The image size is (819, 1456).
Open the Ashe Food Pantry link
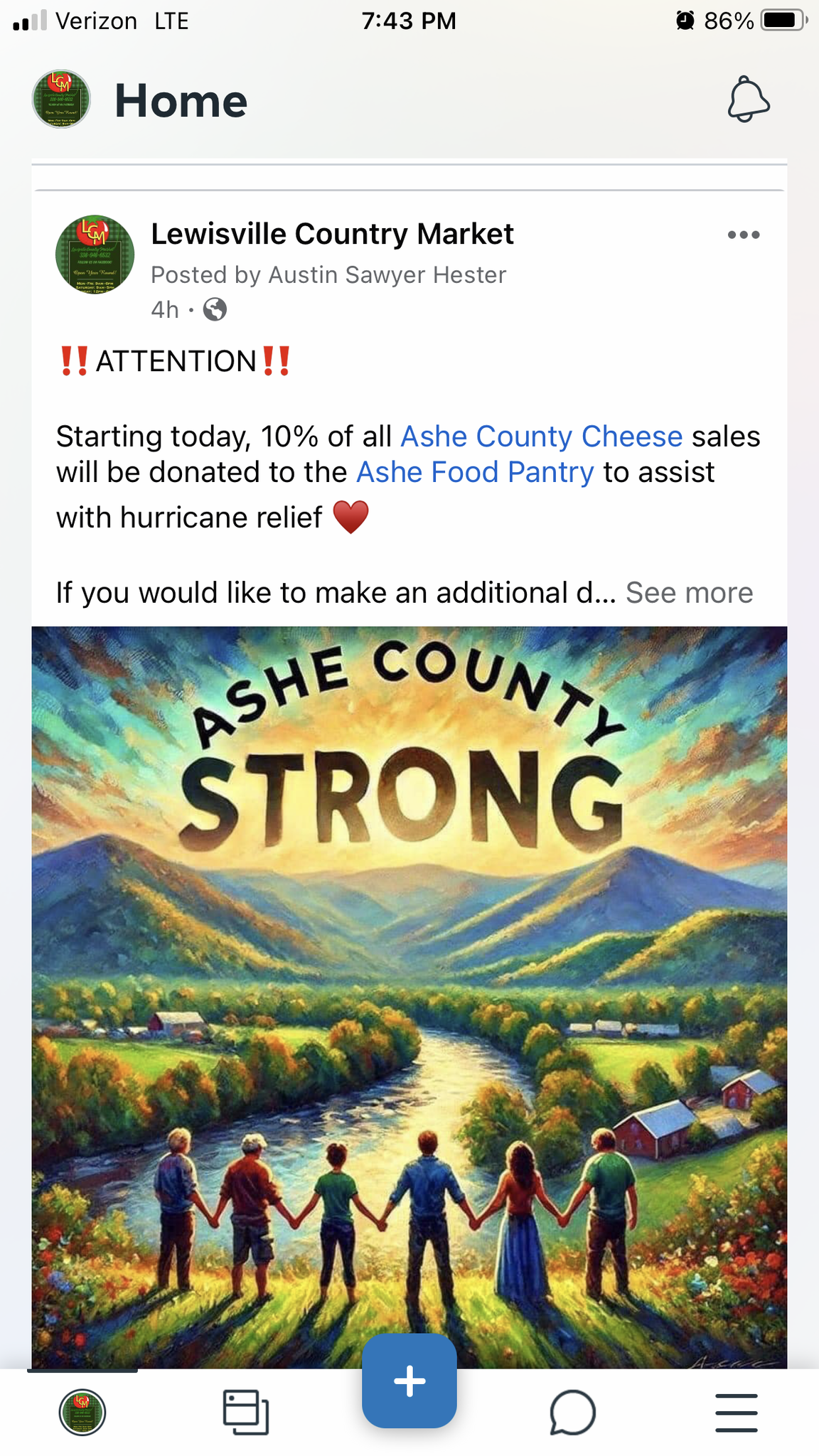pyautogui.click(x=475, y=472)
